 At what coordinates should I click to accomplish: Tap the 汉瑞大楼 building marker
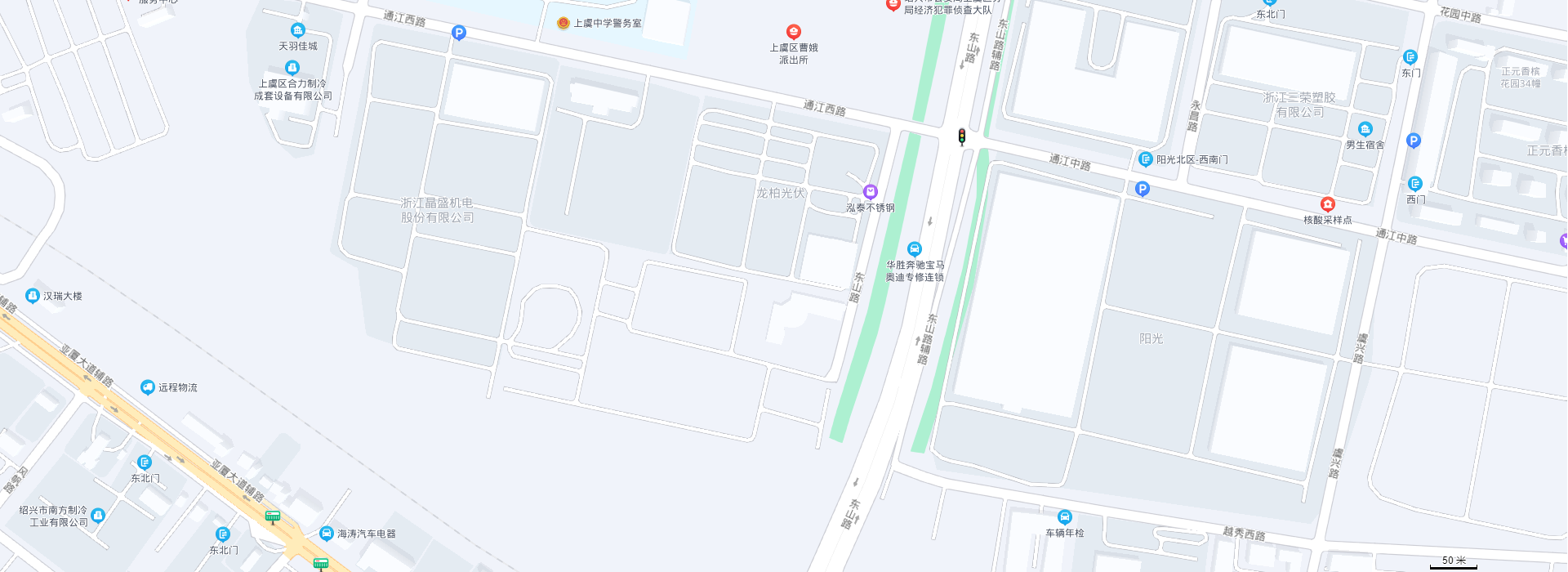33,296
